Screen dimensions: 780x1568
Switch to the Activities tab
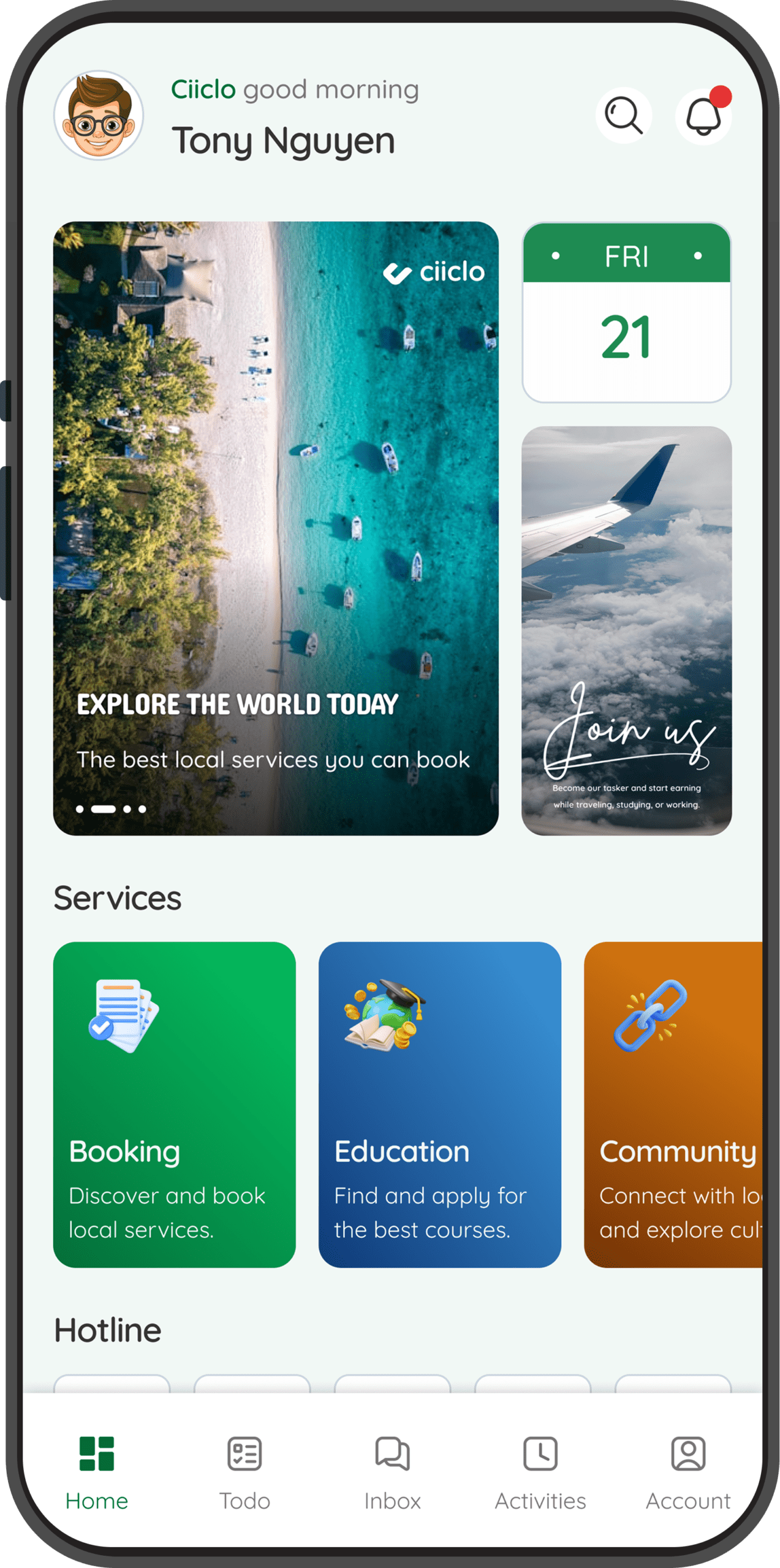(540, 1471)
